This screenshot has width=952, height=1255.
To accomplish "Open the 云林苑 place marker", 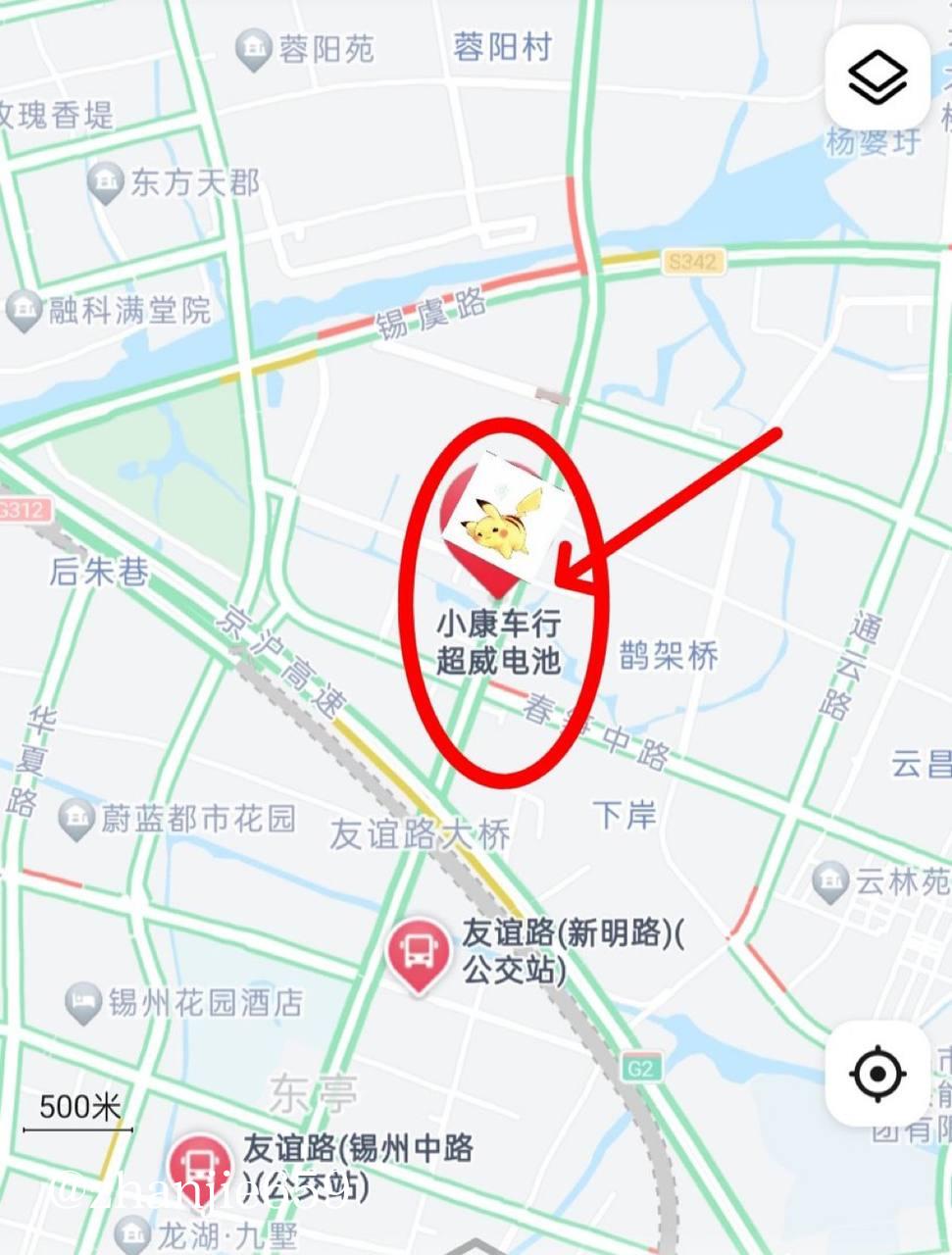I will (x=830, y=880).
